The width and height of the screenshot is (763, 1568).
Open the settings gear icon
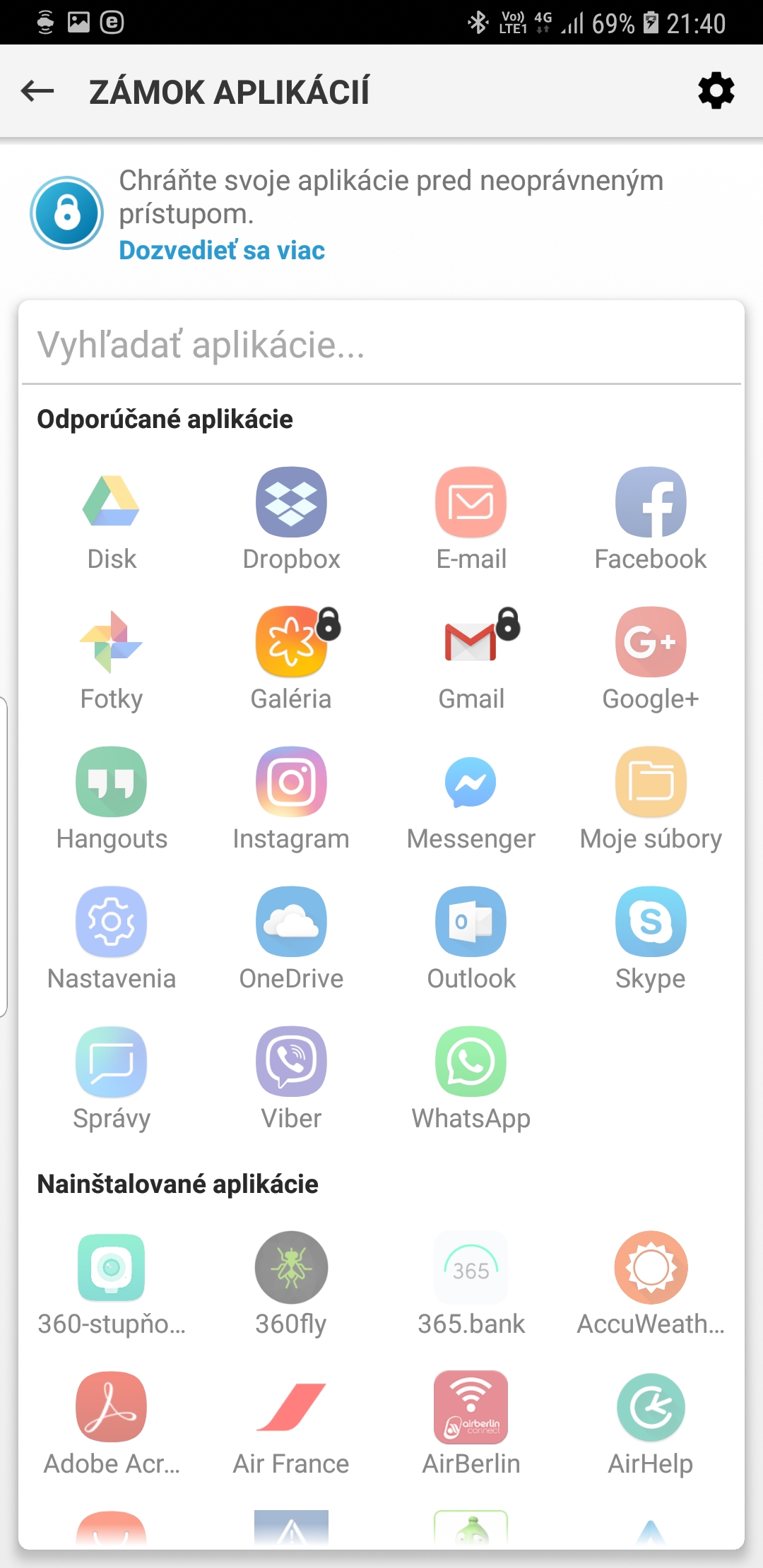[716, 91]
